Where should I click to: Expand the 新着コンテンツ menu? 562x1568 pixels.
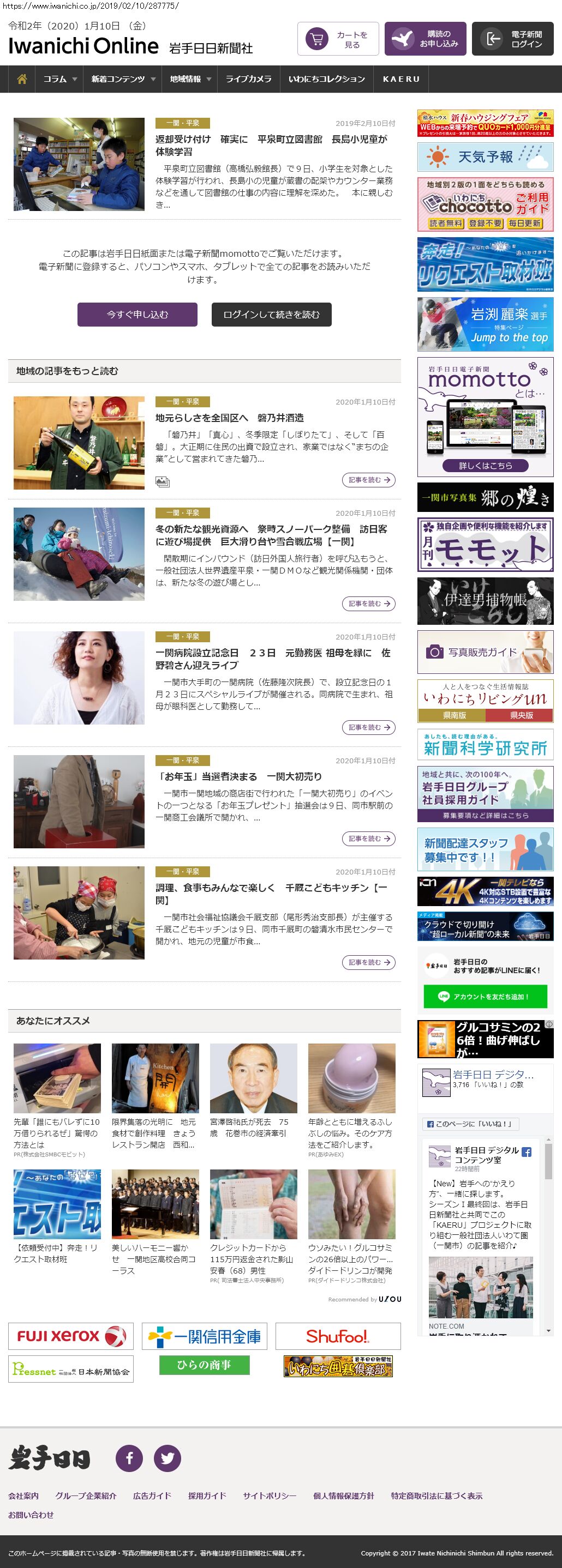pyautogui.click(x=123, y=79)
